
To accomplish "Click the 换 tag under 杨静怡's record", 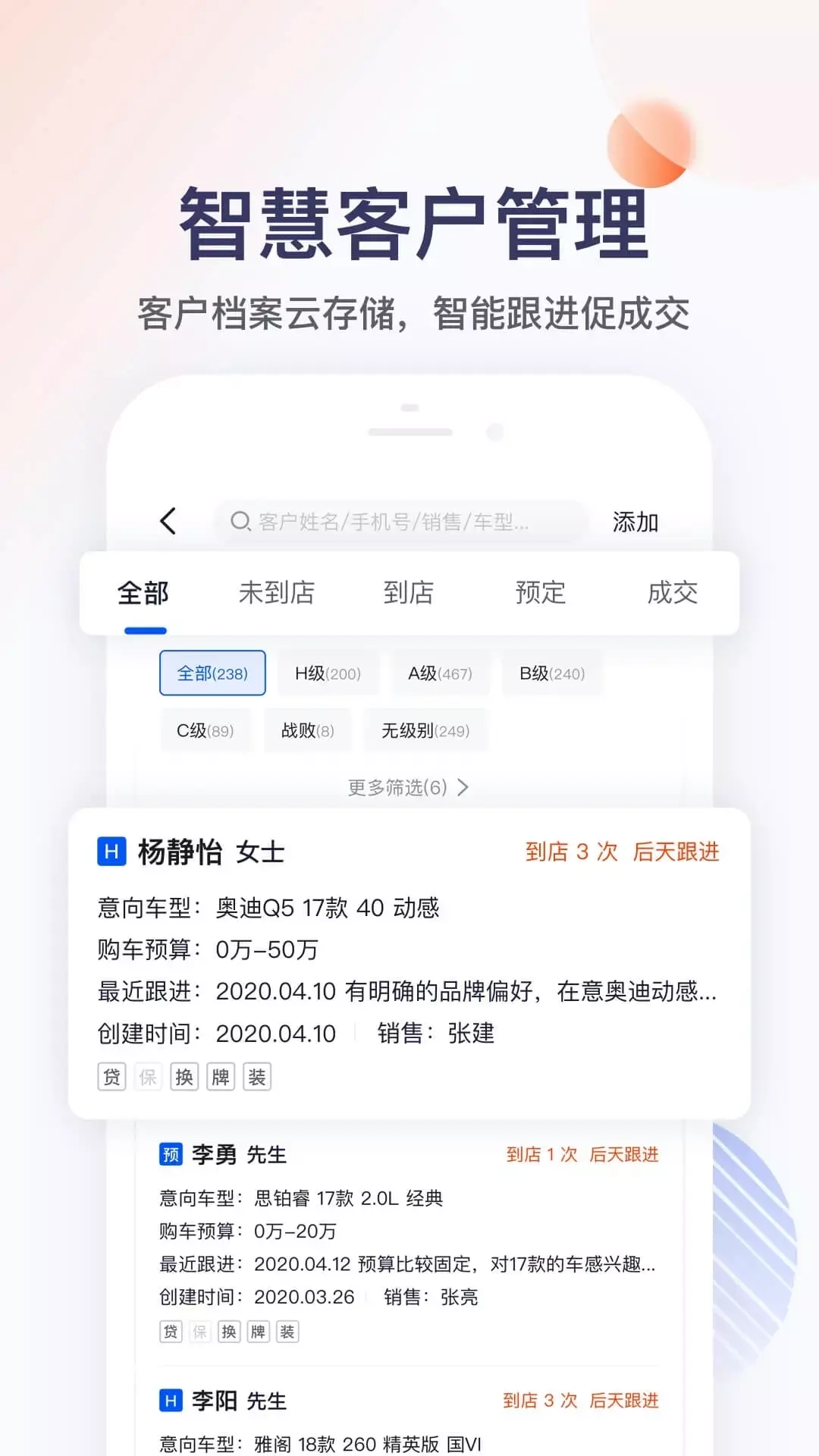I will pyautogui.click(x=184, y=1076).
